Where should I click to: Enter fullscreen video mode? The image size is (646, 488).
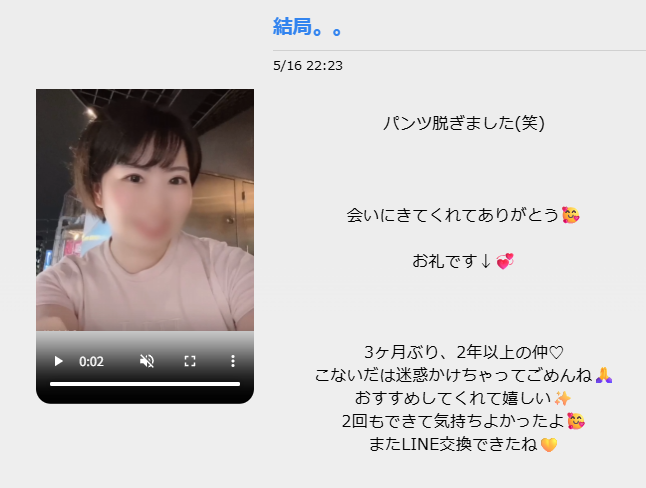click(x=190, y=361)
